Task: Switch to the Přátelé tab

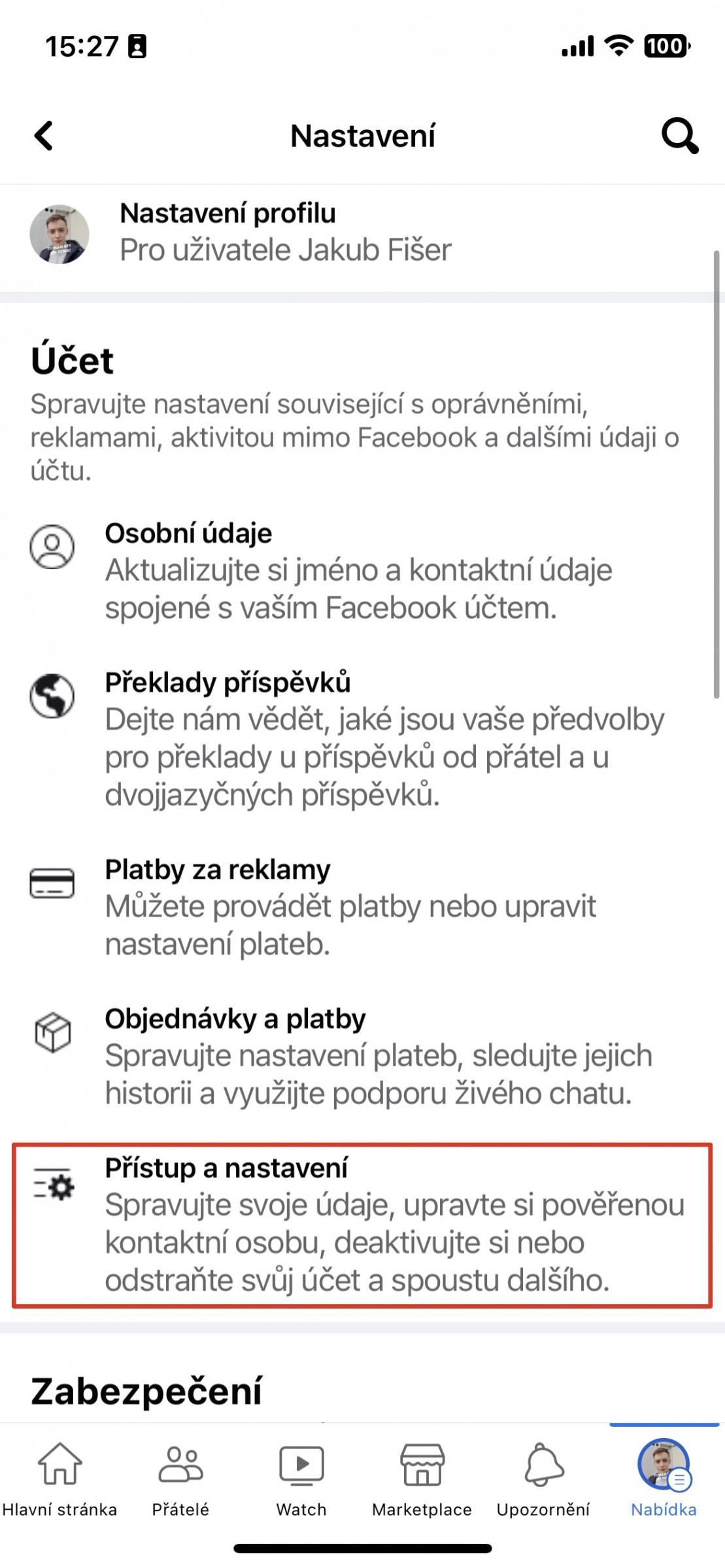Action: (180, 1479)
